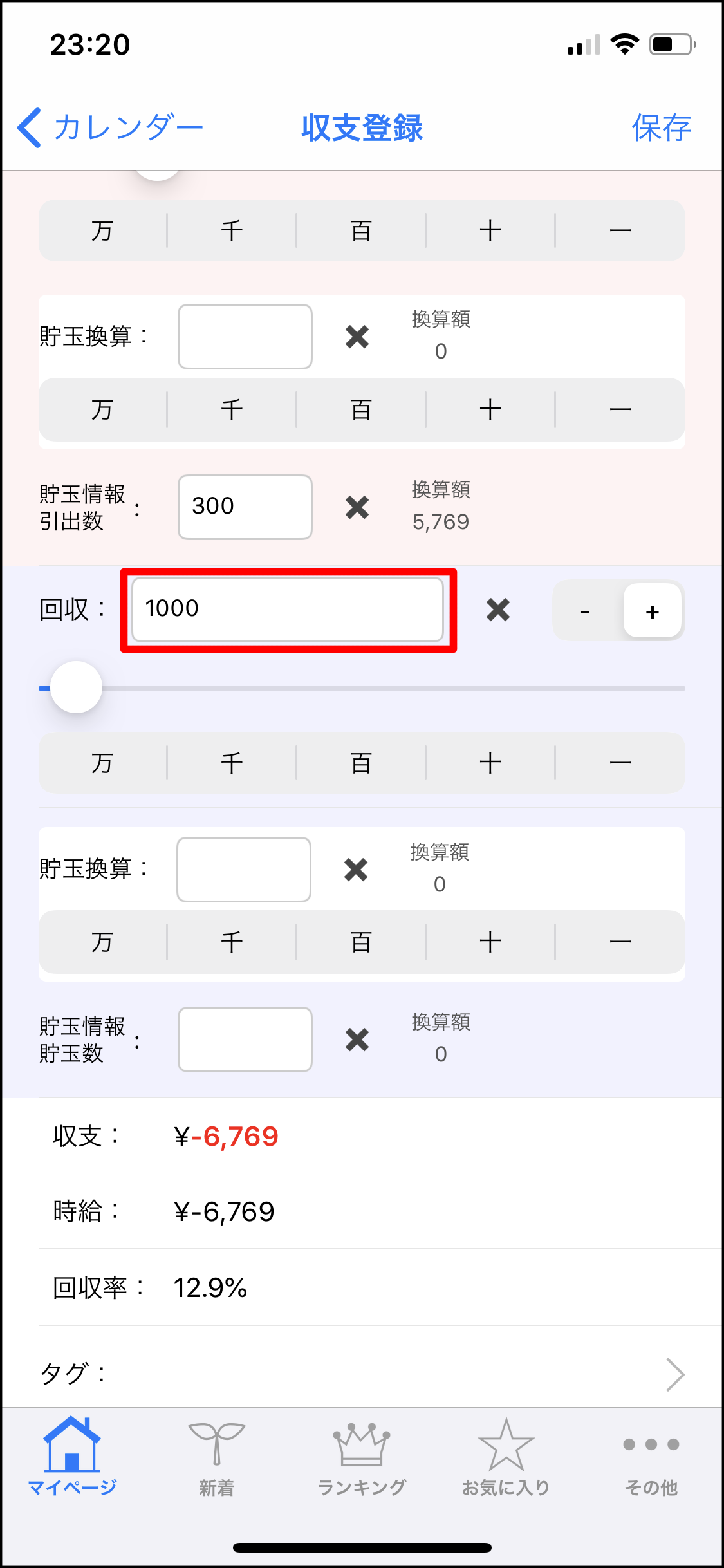Edit the 貯玉情報 引出数 field

click(245, 507)
